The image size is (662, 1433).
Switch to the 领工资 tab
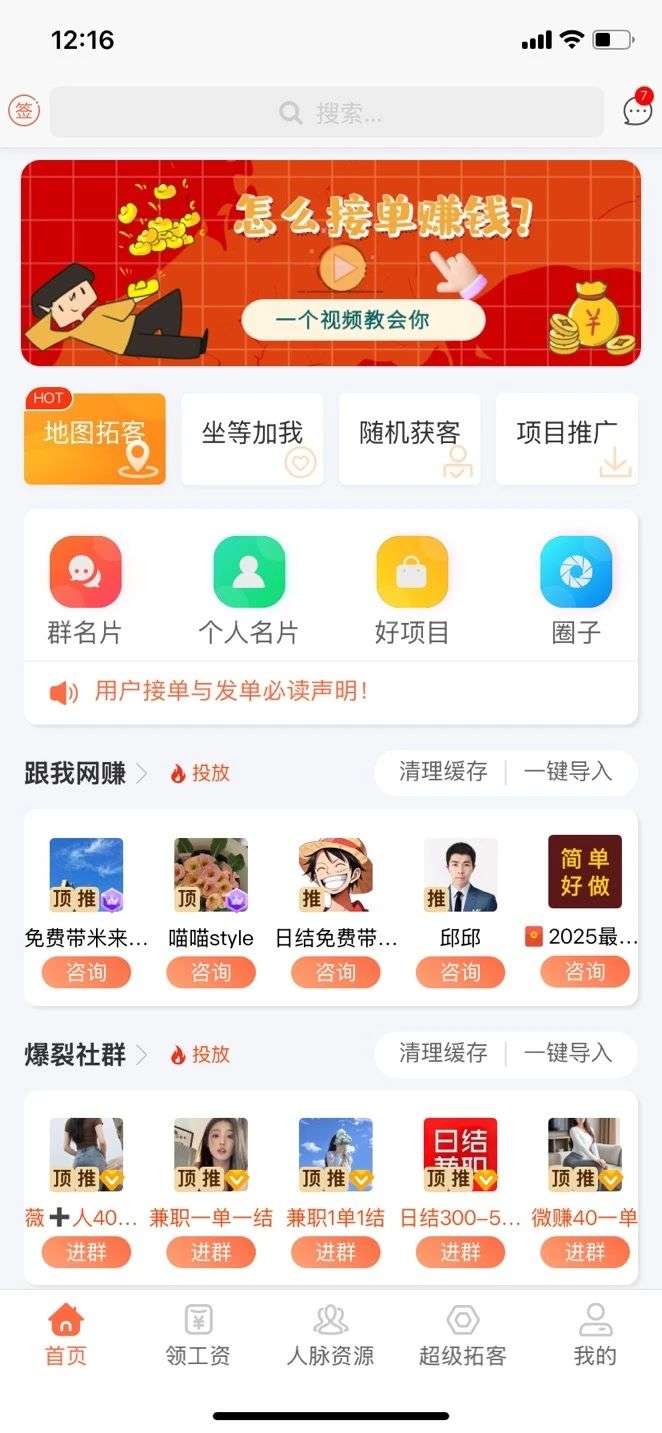click(x=198, y=1335)
